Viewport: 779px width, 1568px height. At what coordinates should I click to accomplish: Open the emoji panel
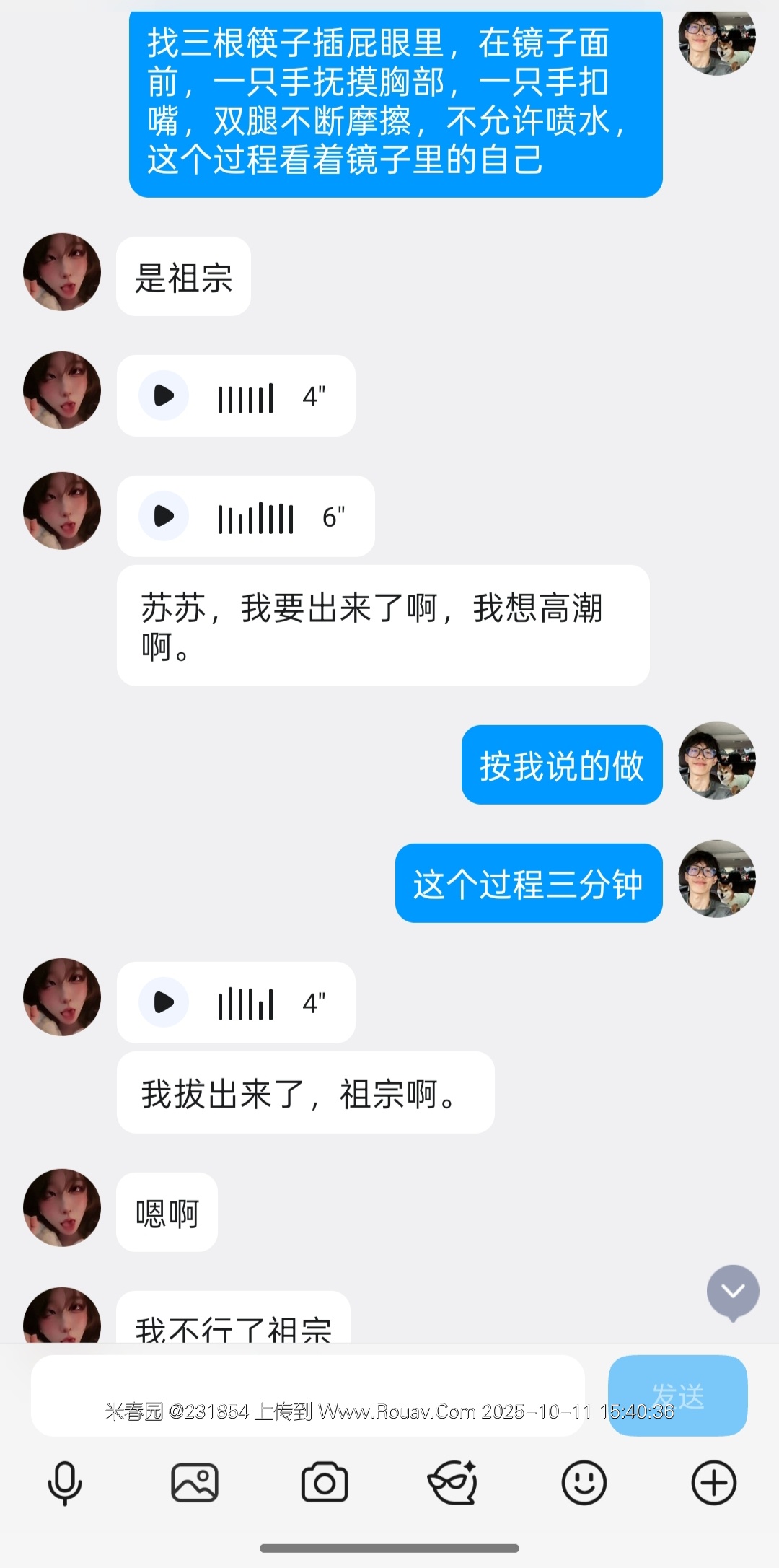584,1484
